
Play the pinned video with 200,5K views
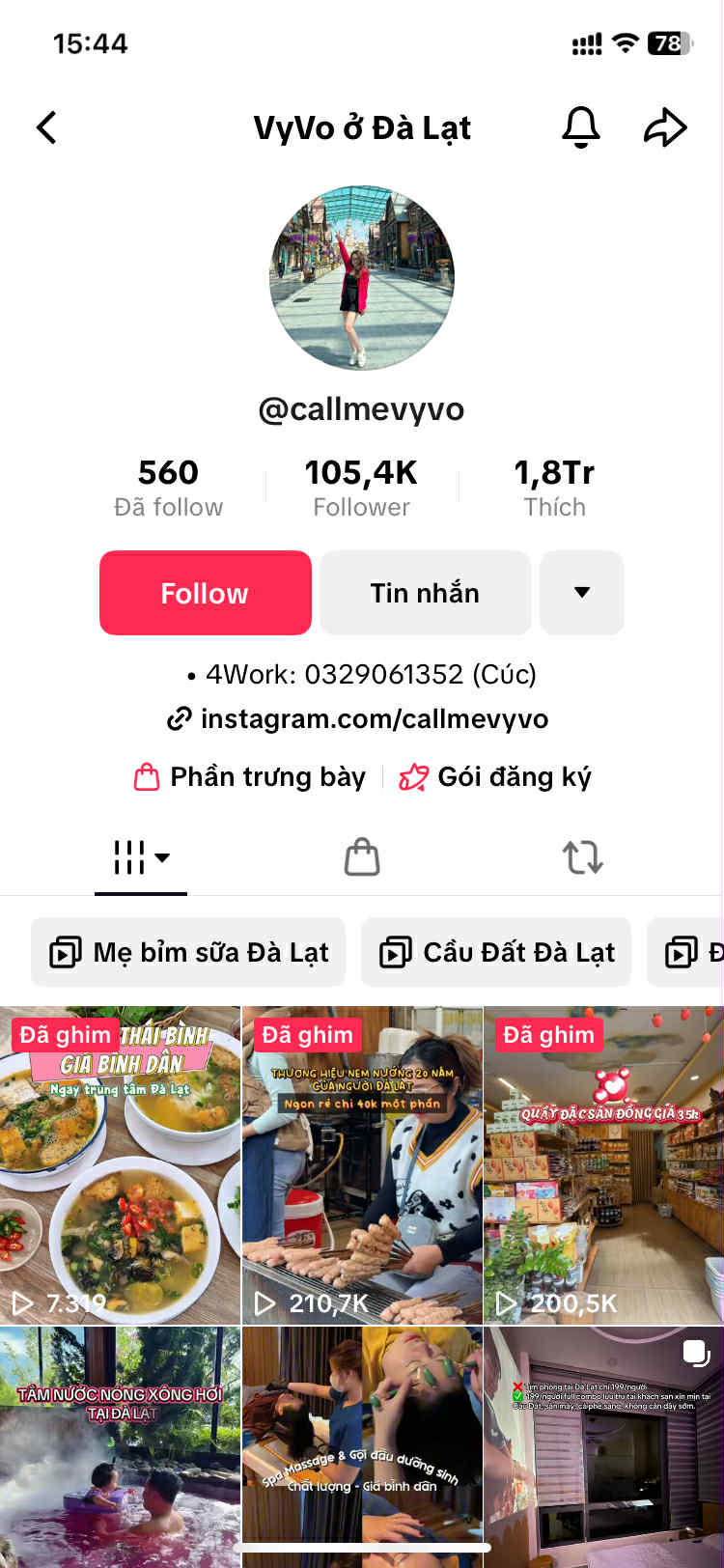click(604, 1165)
